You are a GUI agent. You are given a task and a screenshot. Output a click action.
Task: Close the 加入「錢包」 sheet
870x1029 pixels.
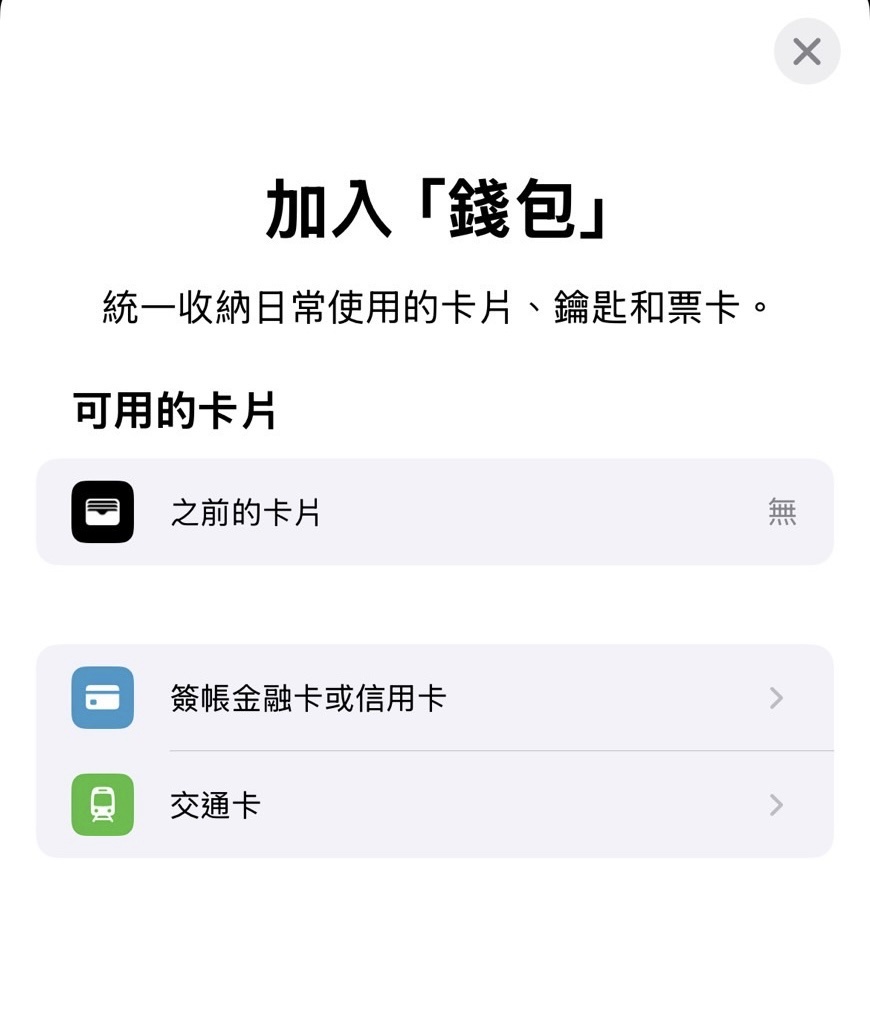click(x=806, y=51)
